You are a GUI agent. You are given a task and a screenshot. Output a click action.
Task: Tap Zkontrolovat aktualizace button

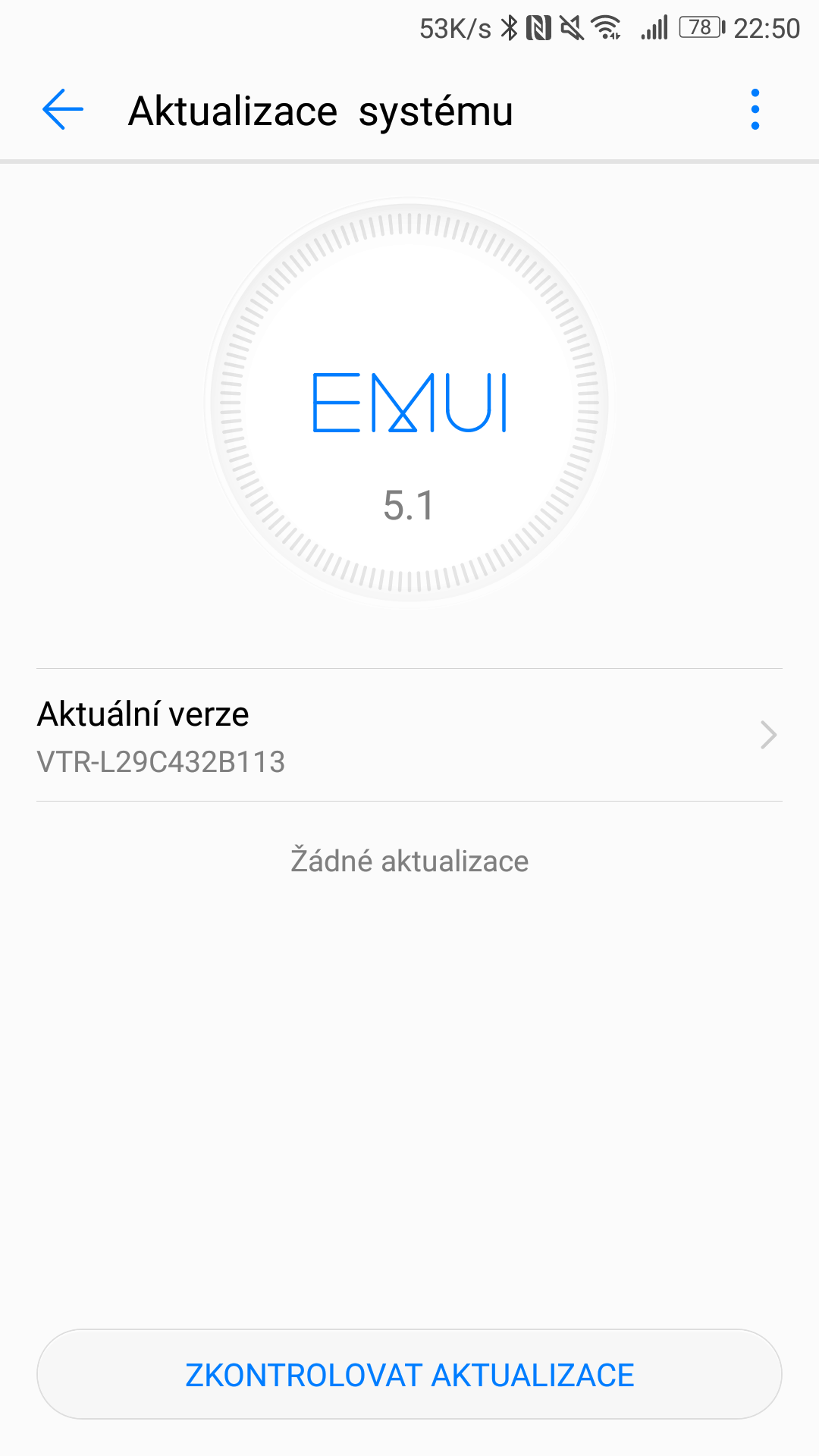[x=409, y=1374]
